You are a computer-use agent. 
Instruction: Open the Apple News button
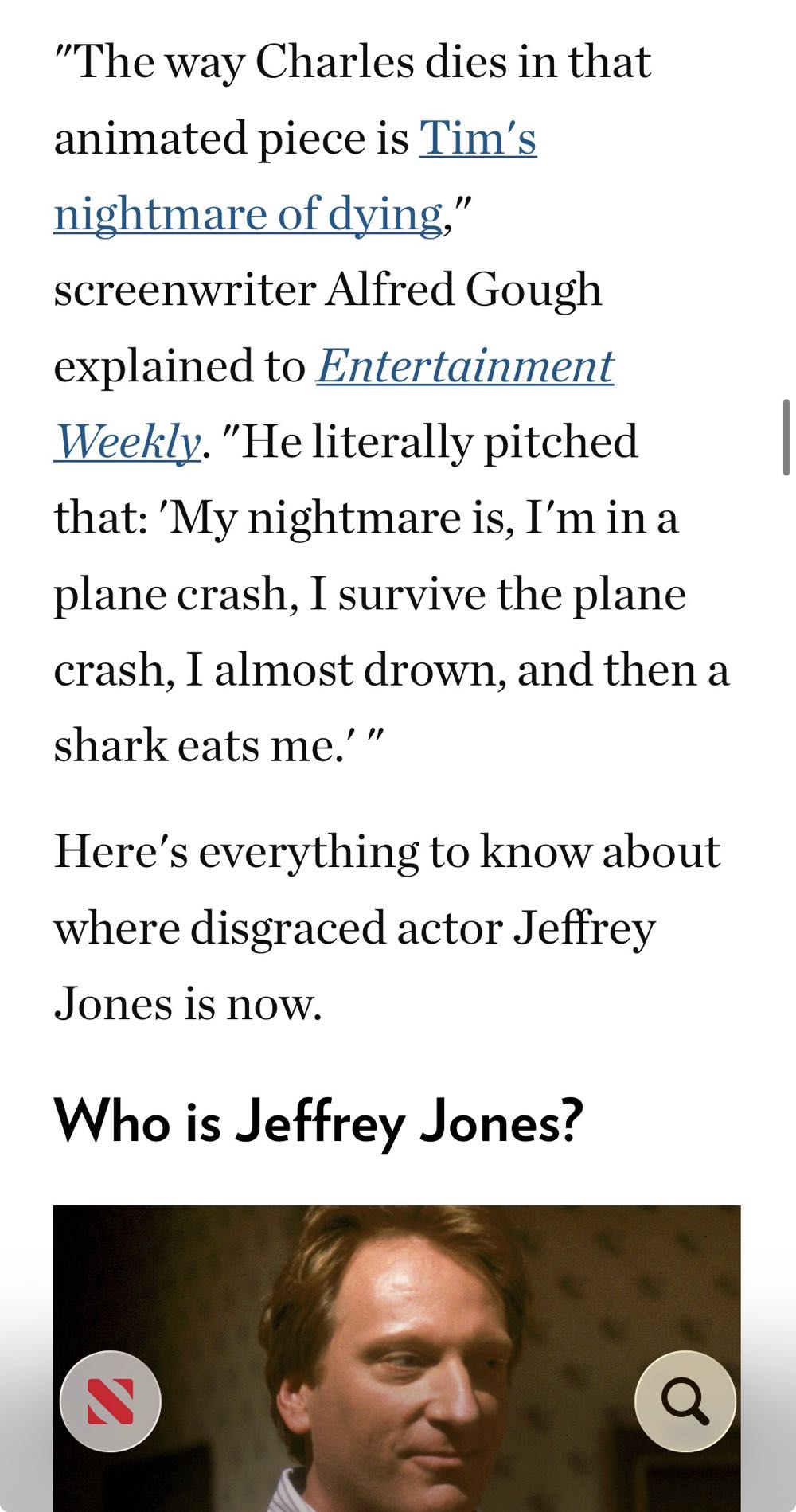point(111,1401)
